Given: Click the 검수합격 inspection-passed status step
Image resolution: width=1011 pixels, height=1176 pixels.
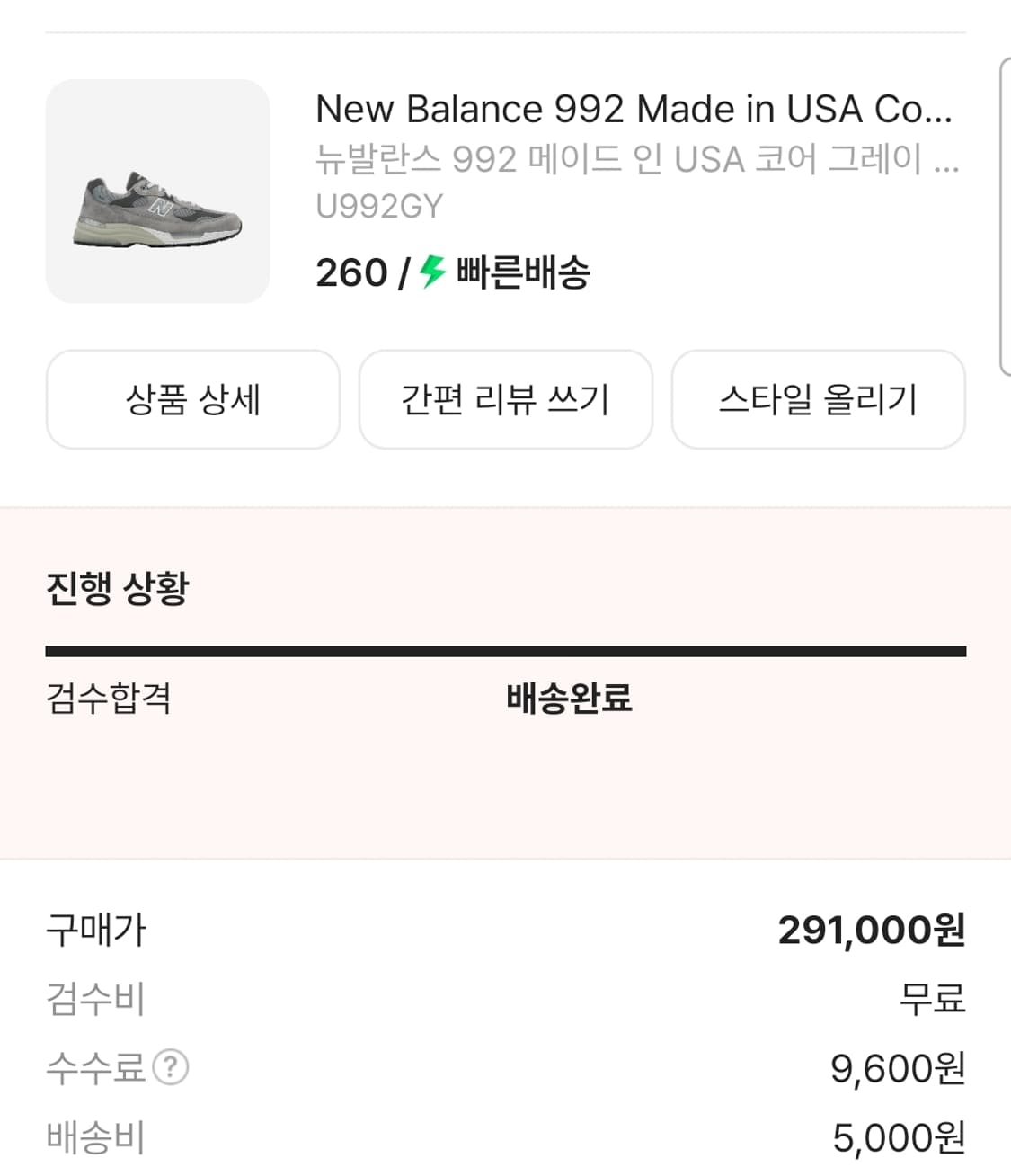Looking at the screenshot, I should [108, 701].
